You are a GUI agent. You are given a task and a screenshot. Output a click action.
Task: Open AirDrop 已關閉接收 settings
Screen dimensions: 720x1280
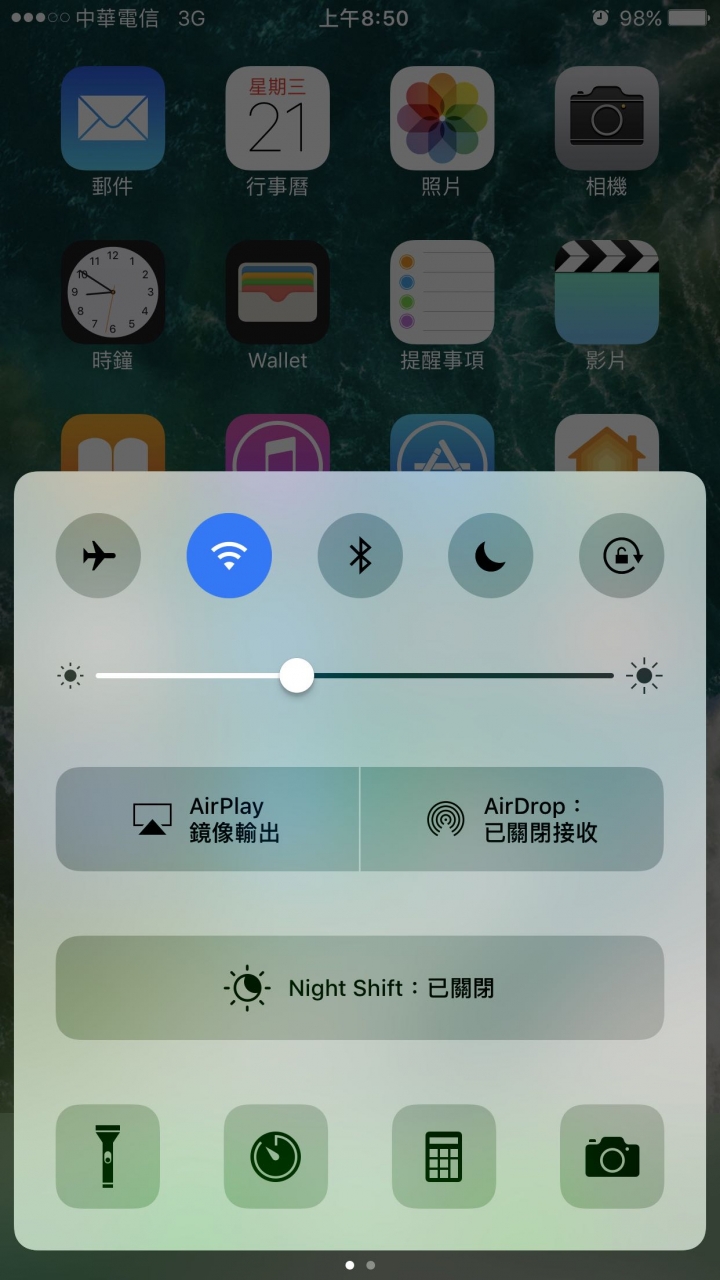tap(512, 819)
